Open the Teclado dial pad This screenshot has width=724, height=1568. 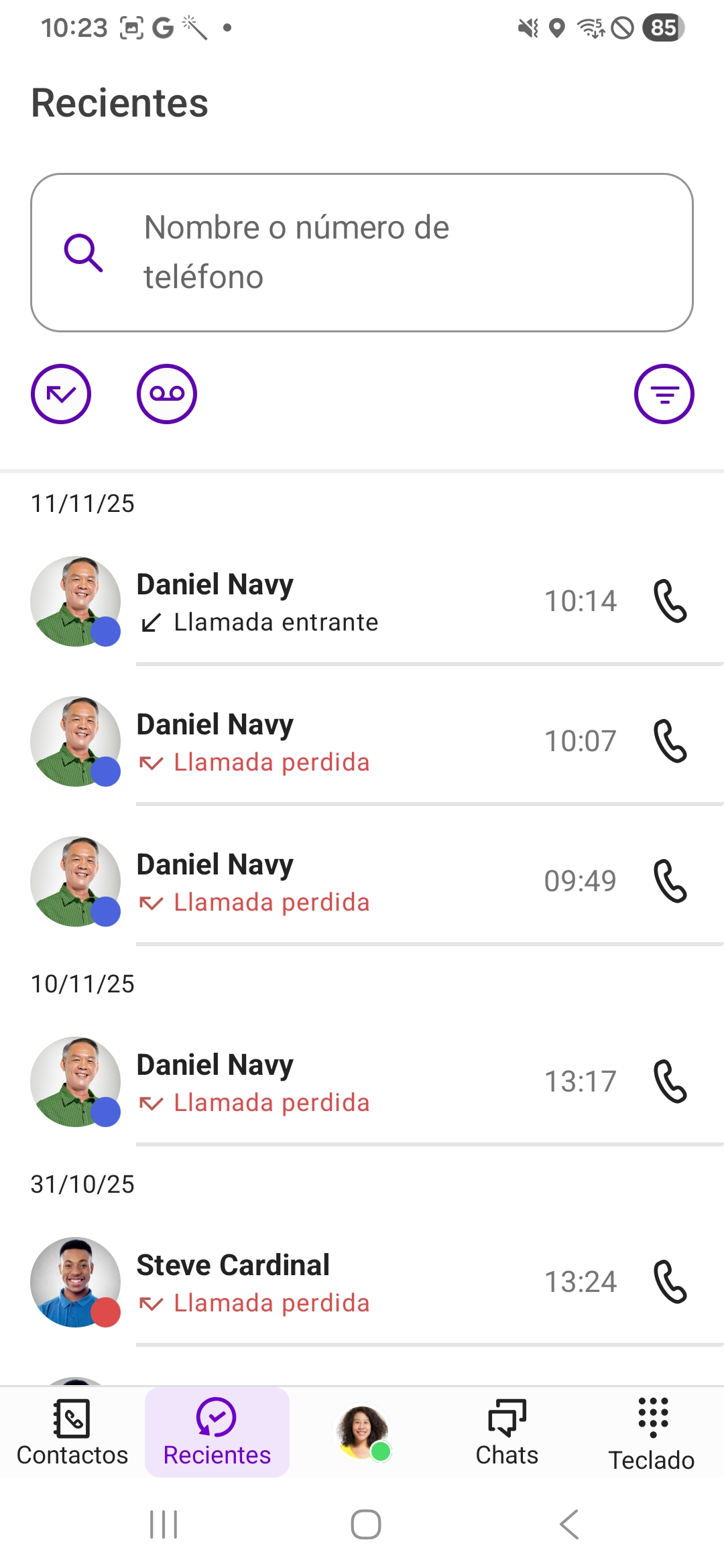tap(652, 1433)
